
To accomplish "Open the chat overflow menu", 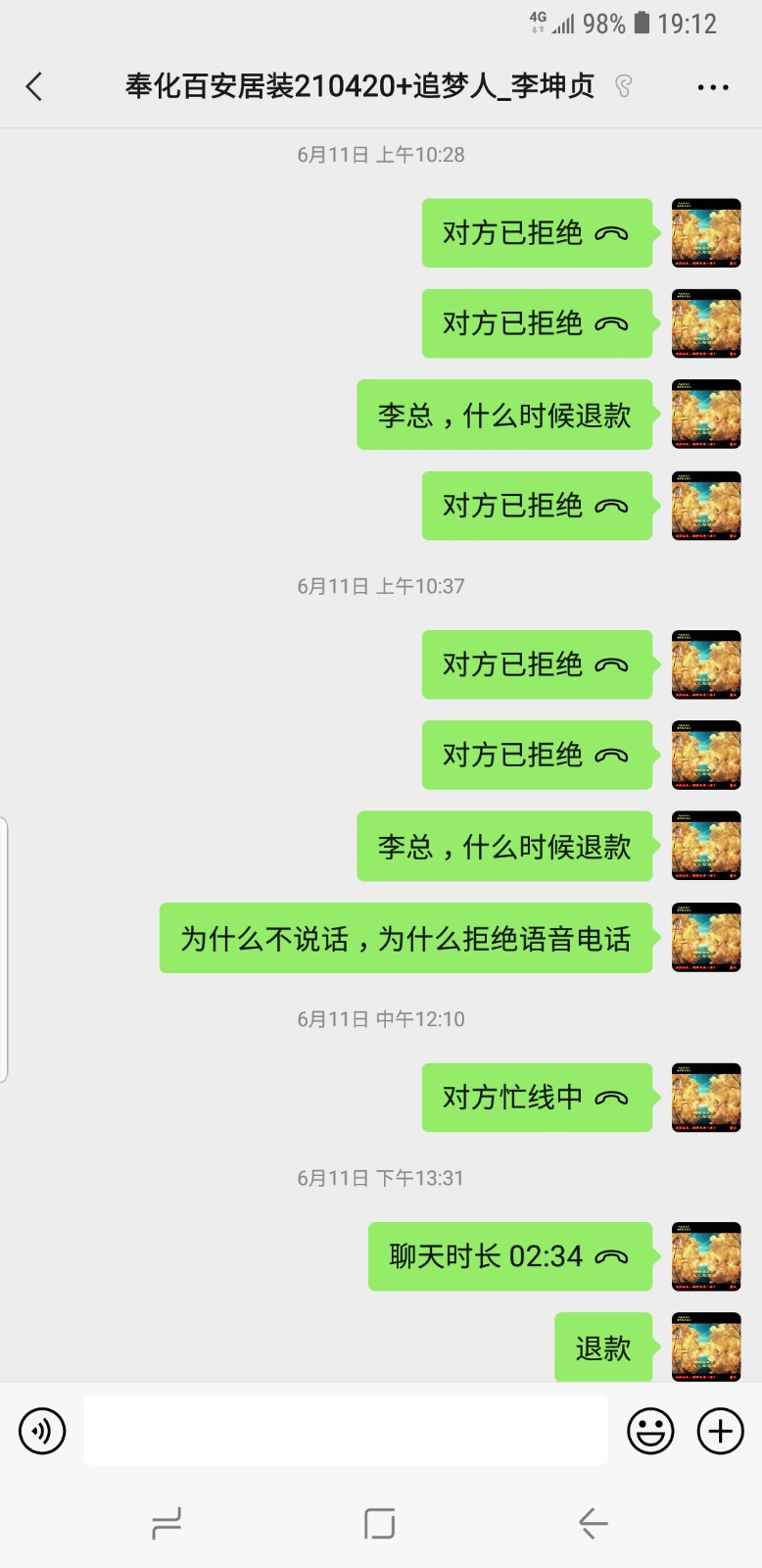I will click(713, 87).
